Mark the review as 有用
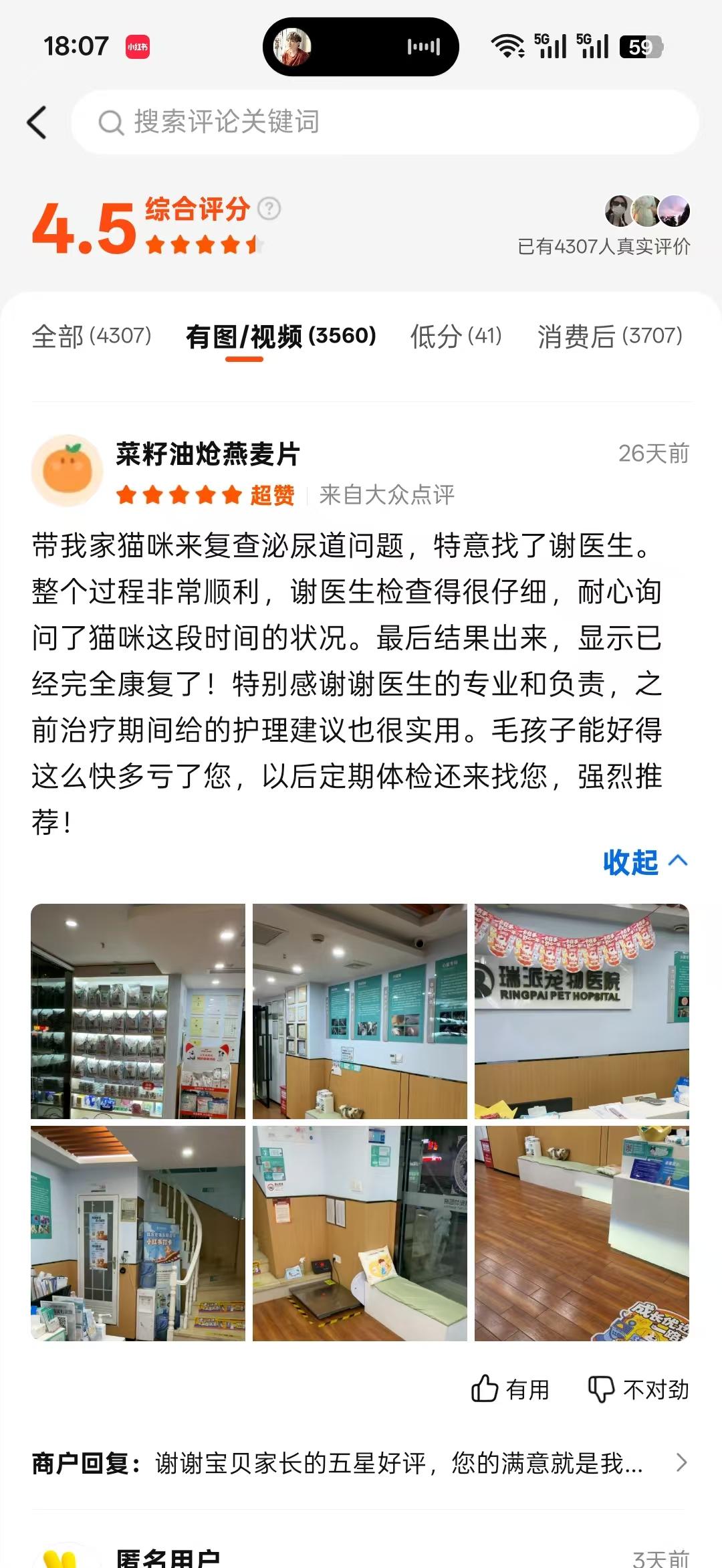The image size is (722, 1568). tap(511, 1389)
